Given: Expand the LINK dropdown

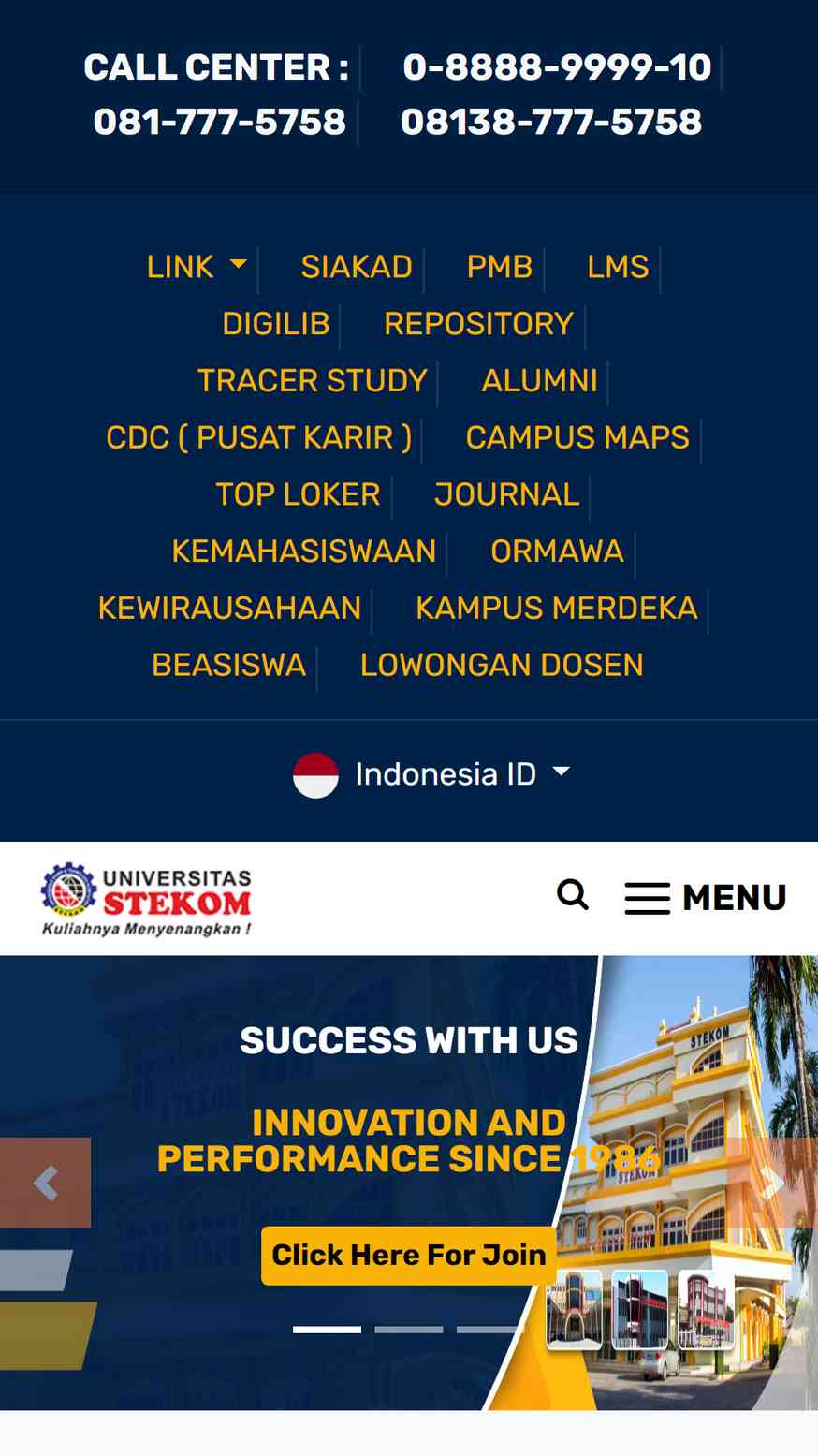Looking at the screenshot, I should tap(197, 267).
